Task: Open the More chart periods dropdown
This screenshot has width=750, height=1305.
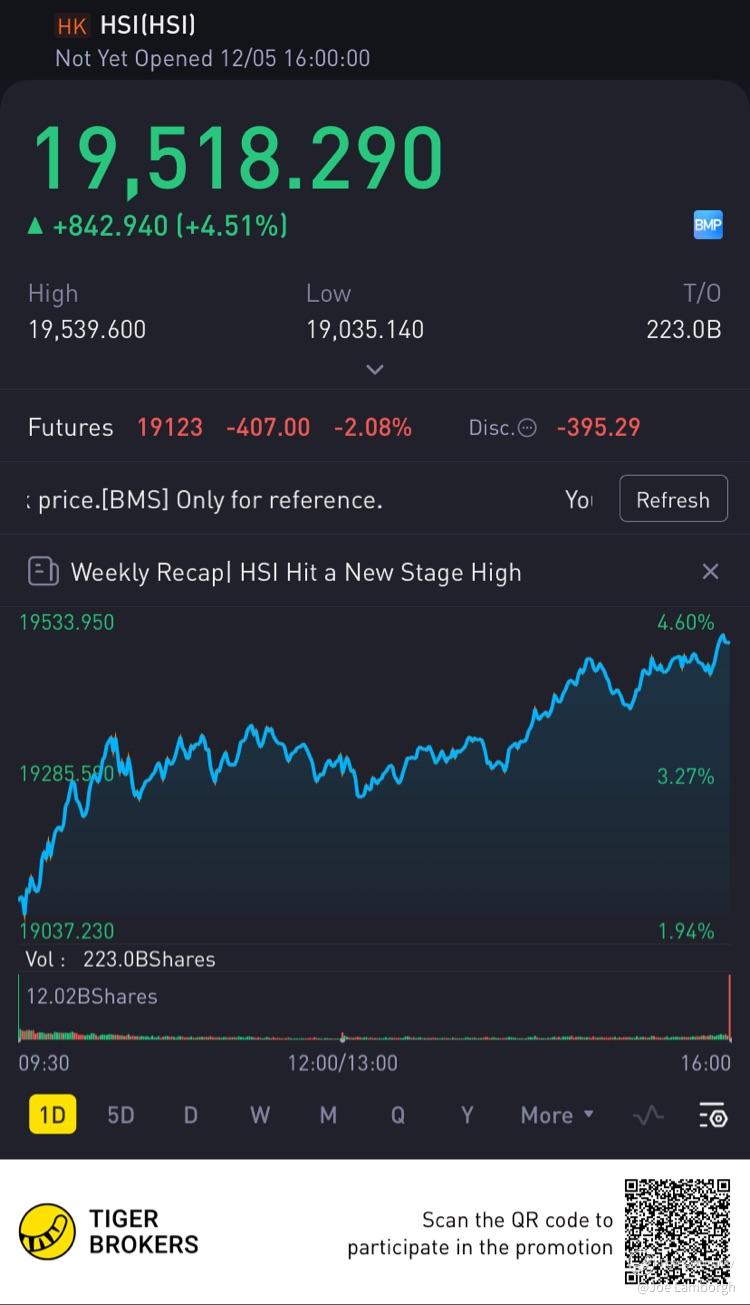Action: [x=557, y=1115]
